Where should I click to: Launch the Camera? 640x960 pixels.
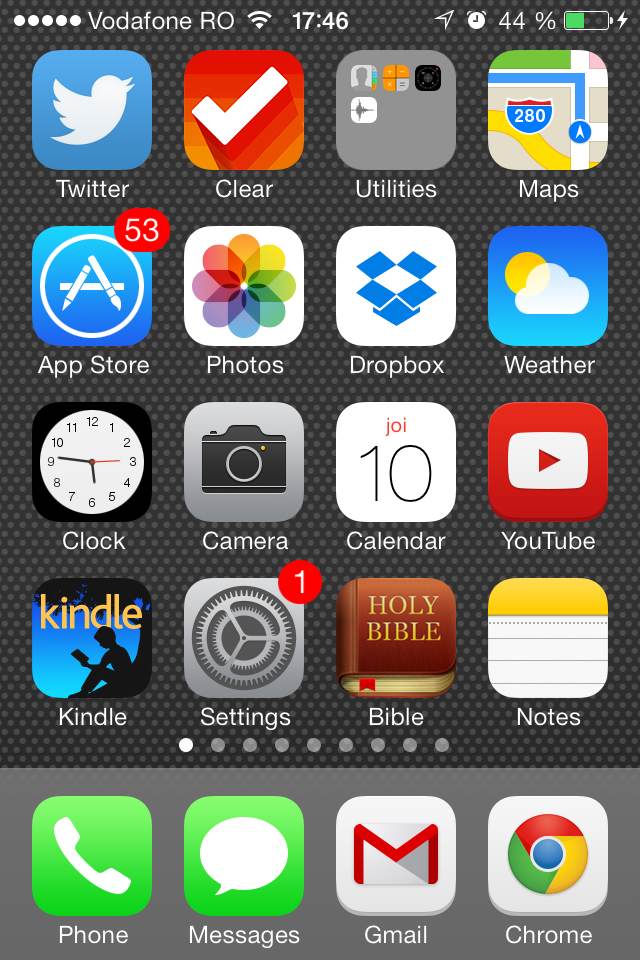coord(244,462)
